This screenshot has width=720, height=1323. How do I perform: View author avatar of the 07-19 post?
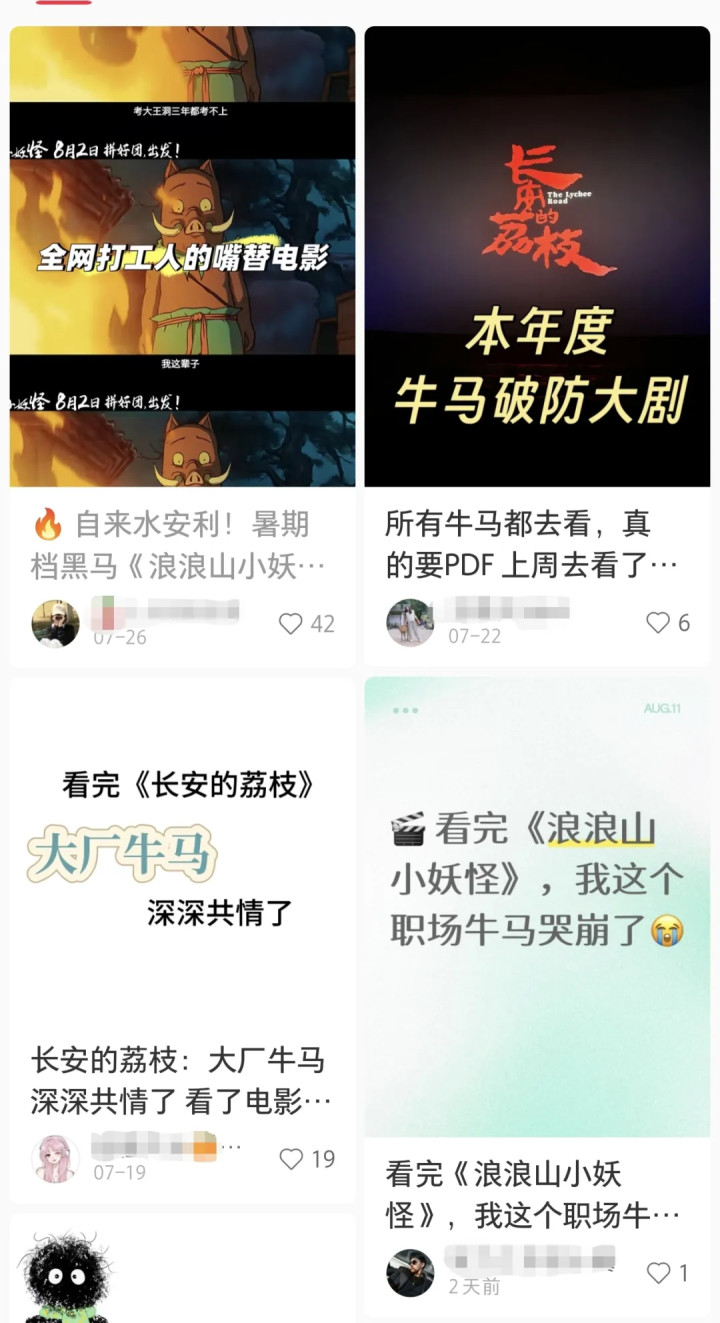pyautogui.click(x=55, y=1159)
